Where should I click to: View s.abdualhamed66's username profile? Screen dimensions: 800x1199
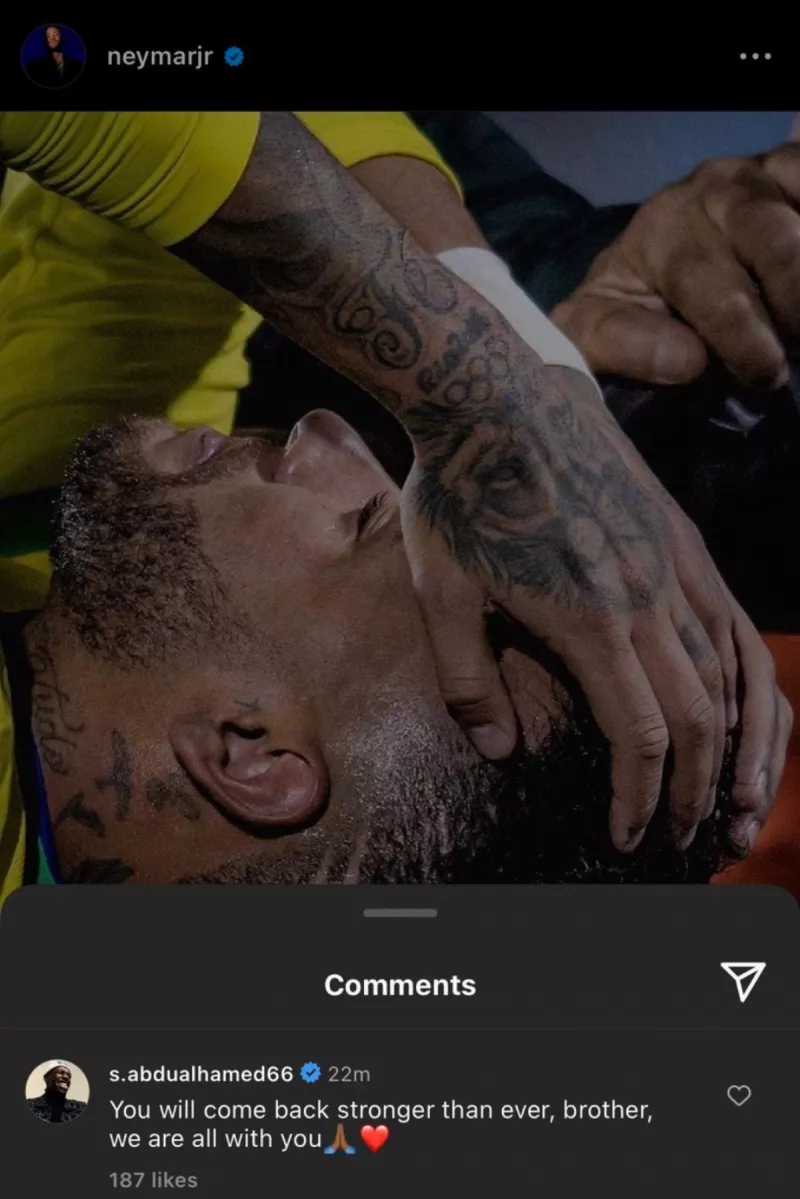click(x=201, y=1074)
